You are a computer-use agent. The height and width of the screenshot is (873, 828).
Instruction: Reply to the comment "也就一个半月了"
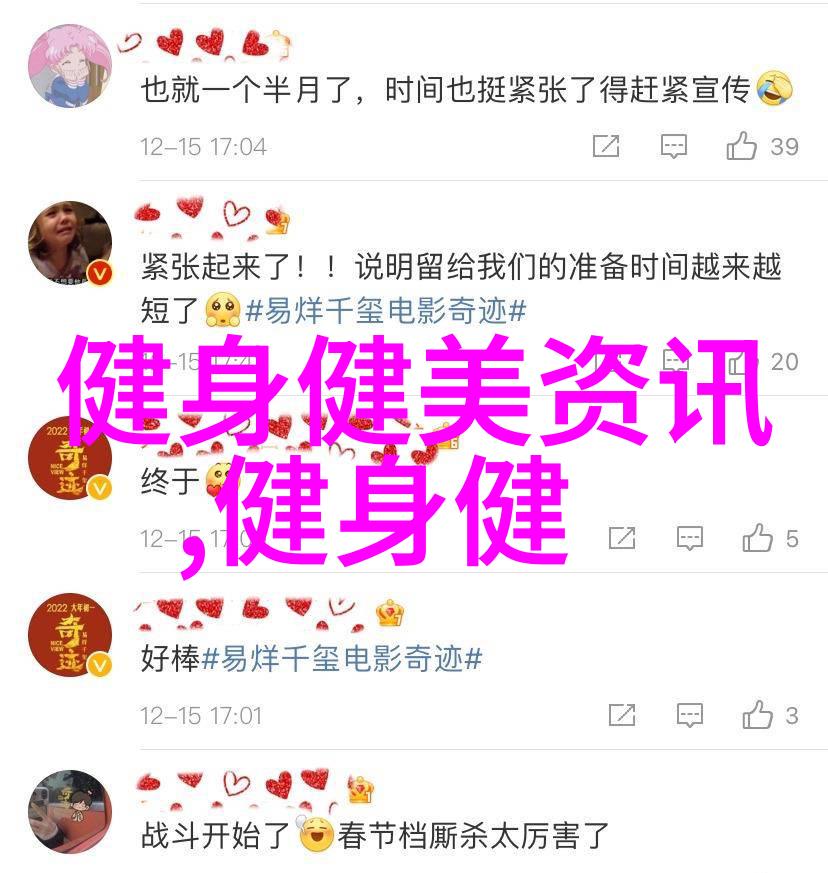pos(674,147)
